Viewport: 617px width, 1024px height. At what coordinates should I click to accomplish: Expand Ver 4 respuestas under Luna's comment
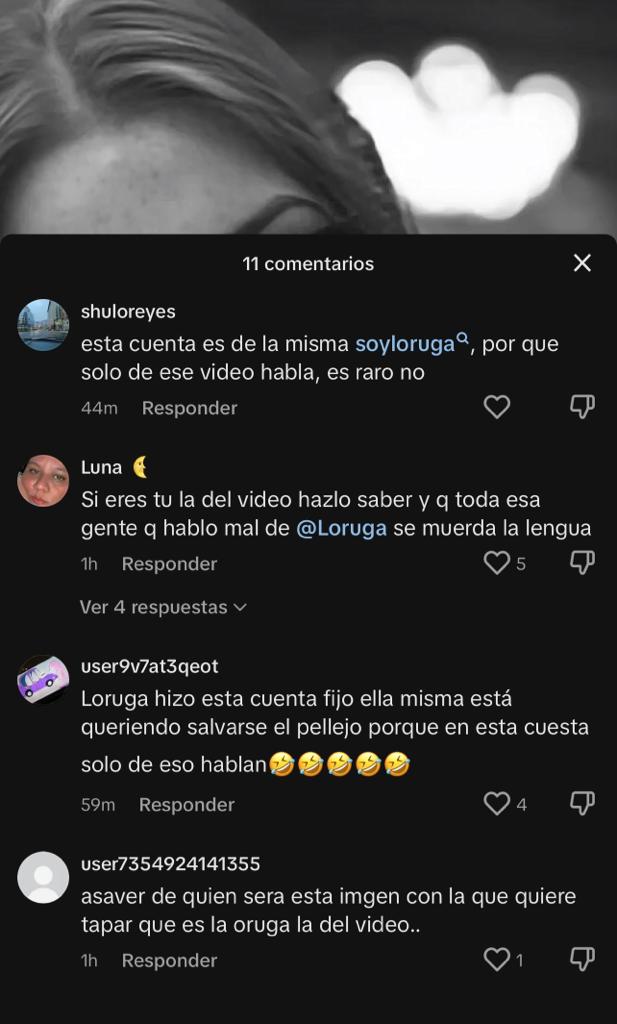click(x=163, y=607)
